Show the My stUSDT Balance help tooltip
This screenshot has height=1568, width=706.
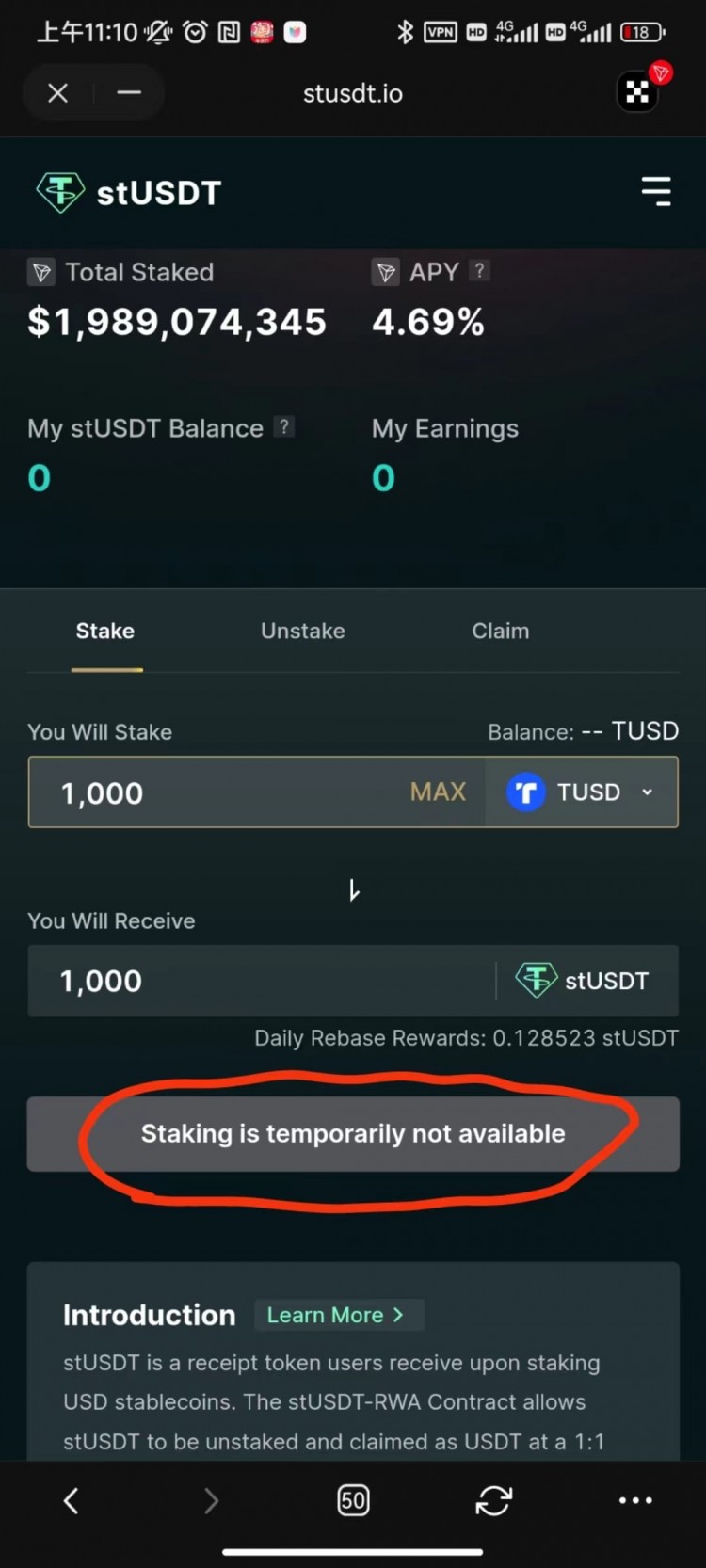click(x=283, y=427)
